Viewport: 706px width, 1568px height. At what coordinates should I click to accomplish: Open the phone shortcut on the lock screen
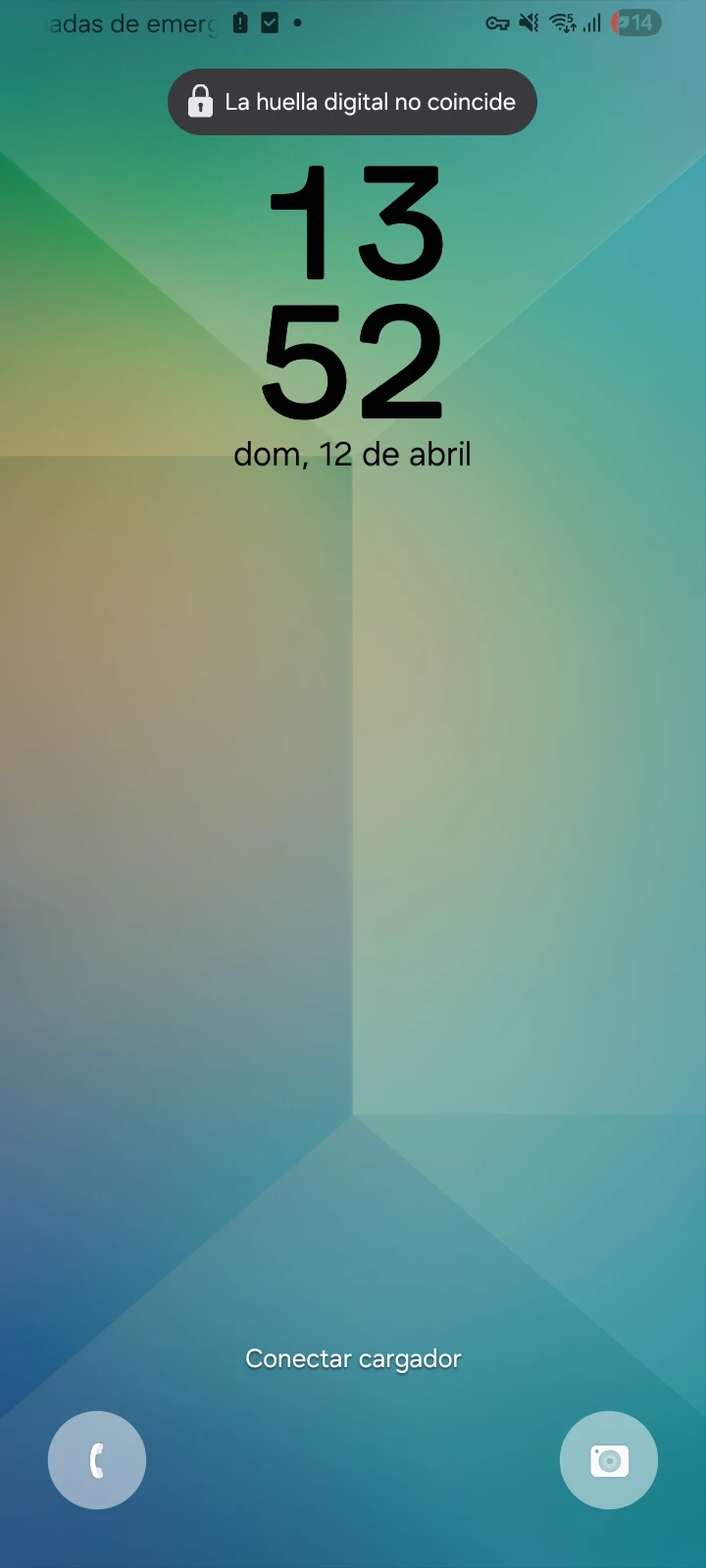(97, 1460)
